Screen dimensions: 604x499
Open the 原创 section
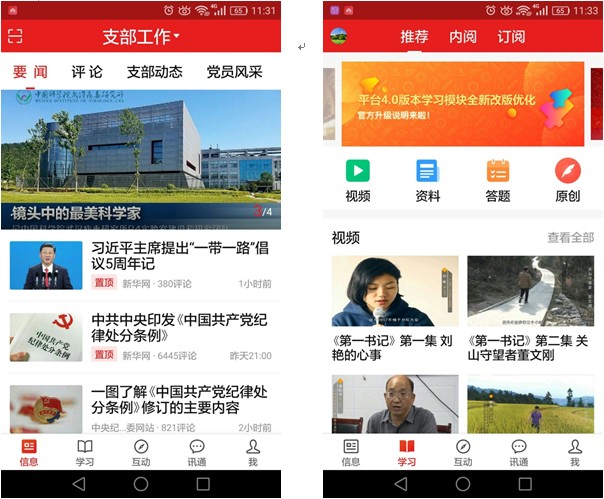[x=567, y=180]
